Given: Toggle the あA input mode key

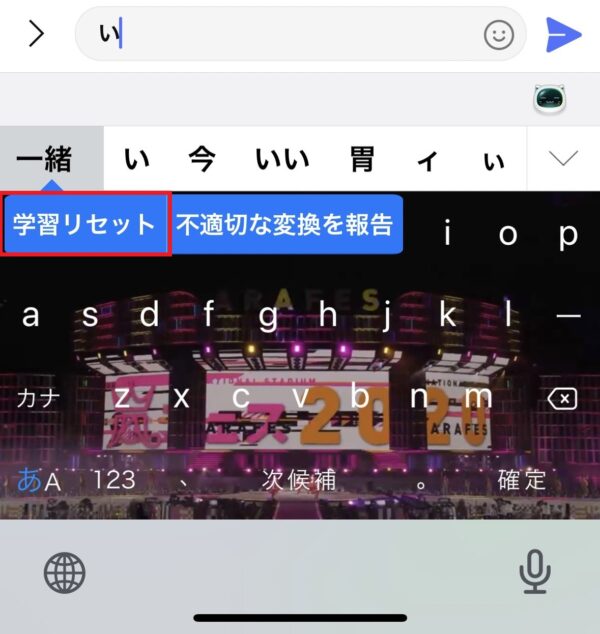Looking at the screenshot, I should 40,480.
